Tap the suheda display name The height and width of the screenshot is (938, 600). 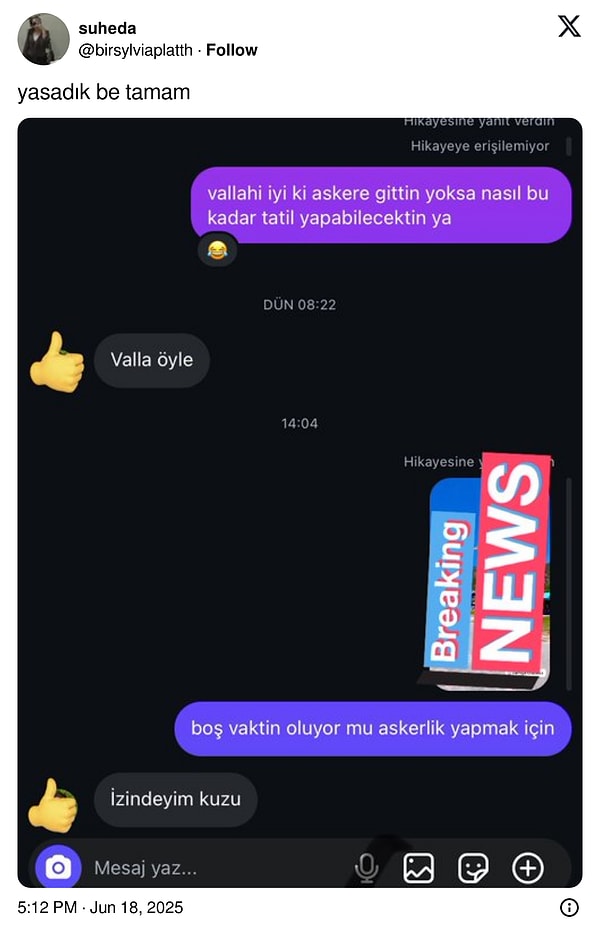tap(107, 28)
